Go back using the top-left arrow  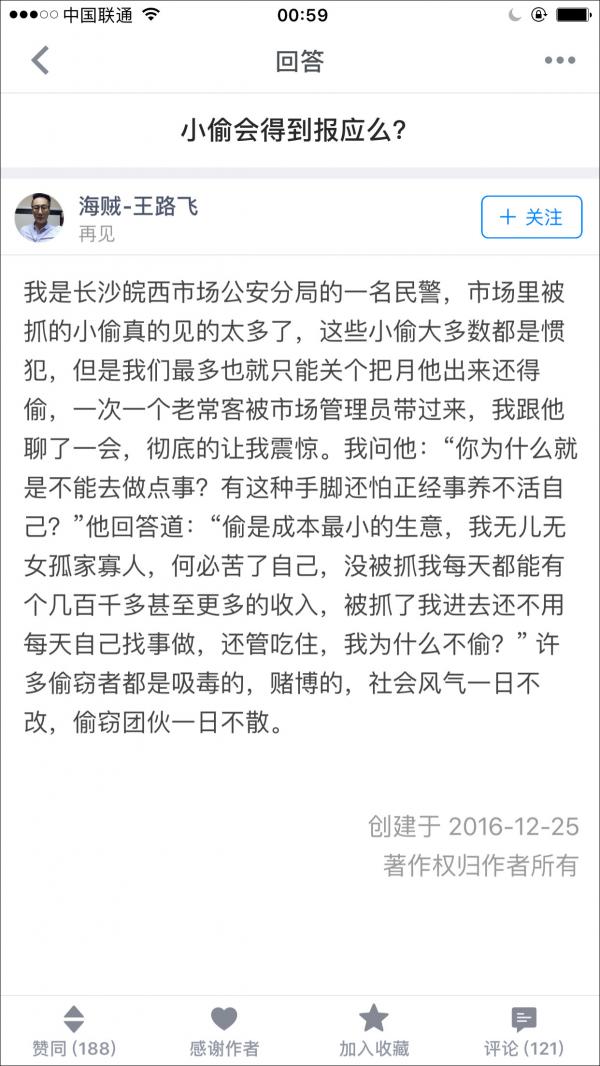point(40,60)
